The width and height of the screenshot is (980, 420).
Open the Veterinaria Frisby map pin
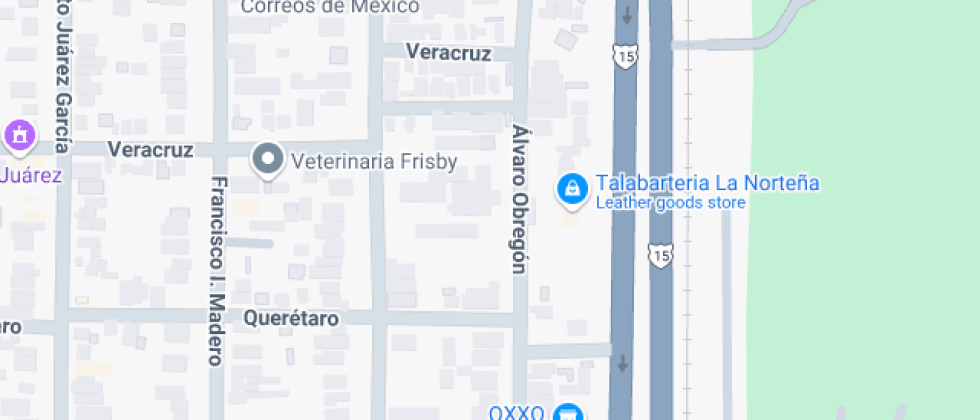[267, 159]
